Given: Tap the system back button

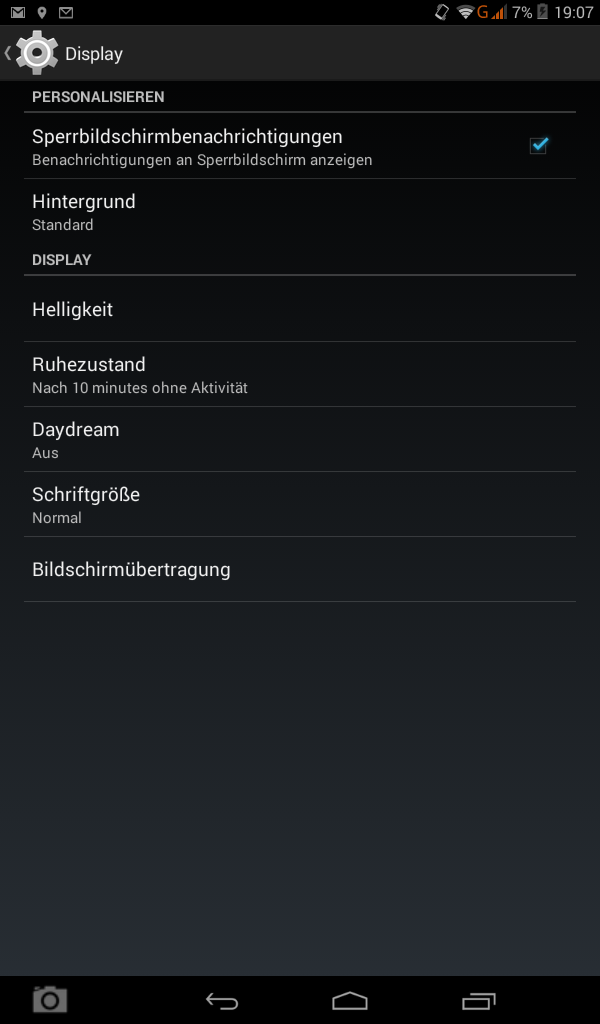Looking at the screenshot, I should click(221, 1000).
